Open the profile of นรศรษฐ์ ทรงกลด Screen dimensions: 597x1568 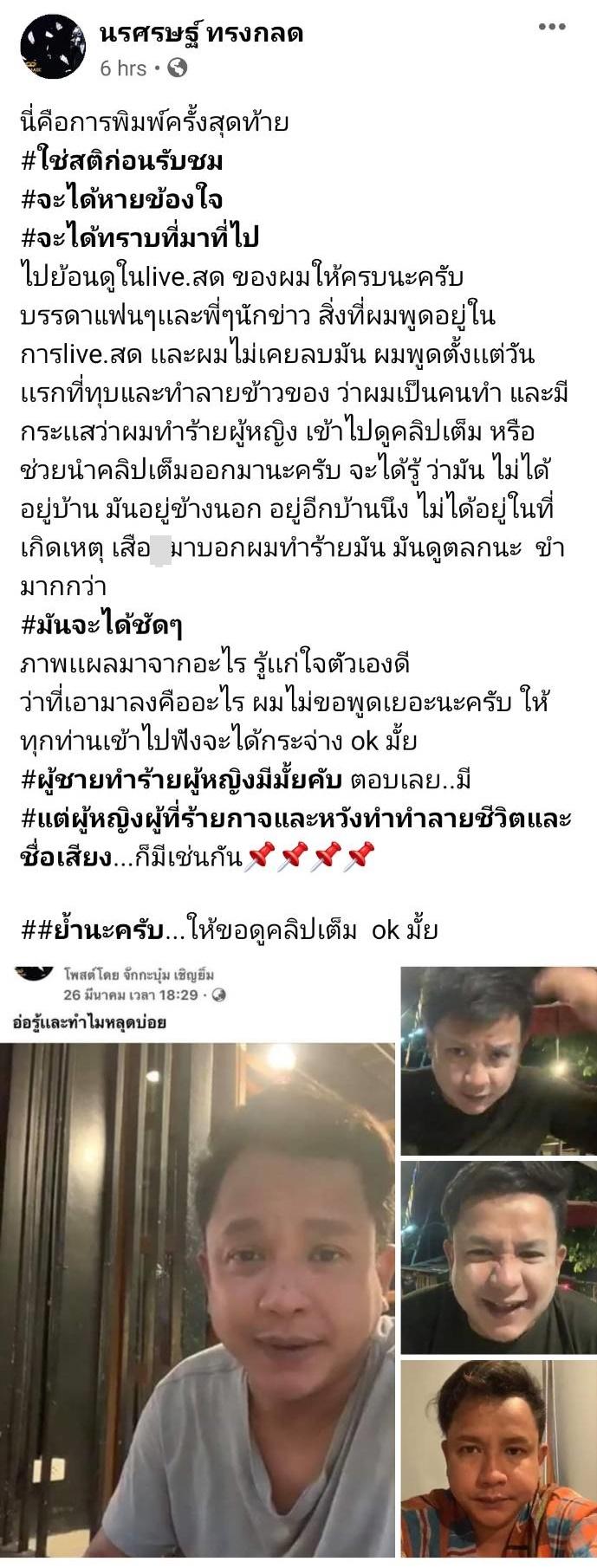(x=201, y=34)
